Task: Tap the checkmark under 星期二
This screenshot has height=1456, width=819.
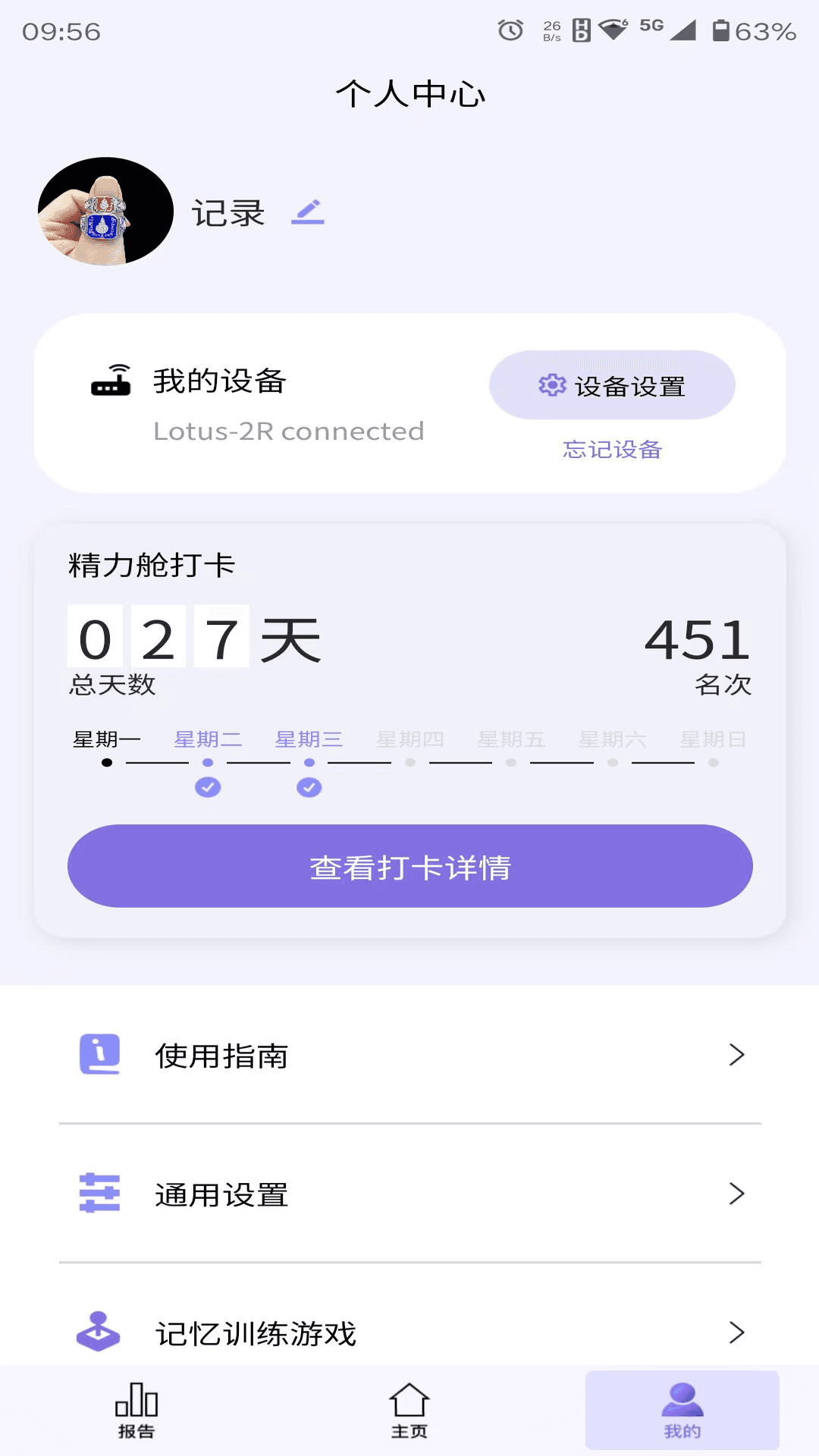Action: tap(209, 787)
